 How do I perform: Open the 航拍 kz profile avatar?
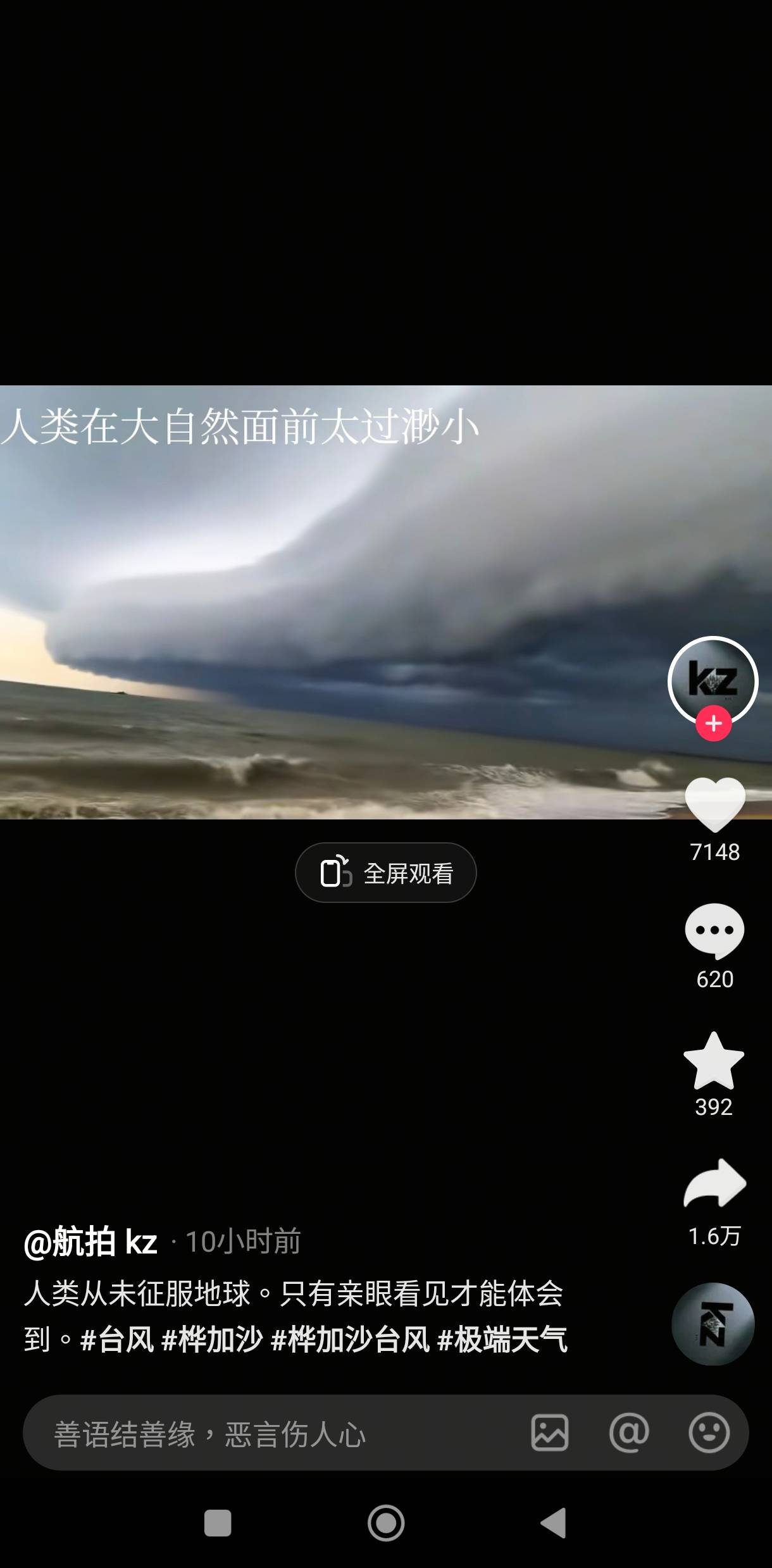click(713, 678)
